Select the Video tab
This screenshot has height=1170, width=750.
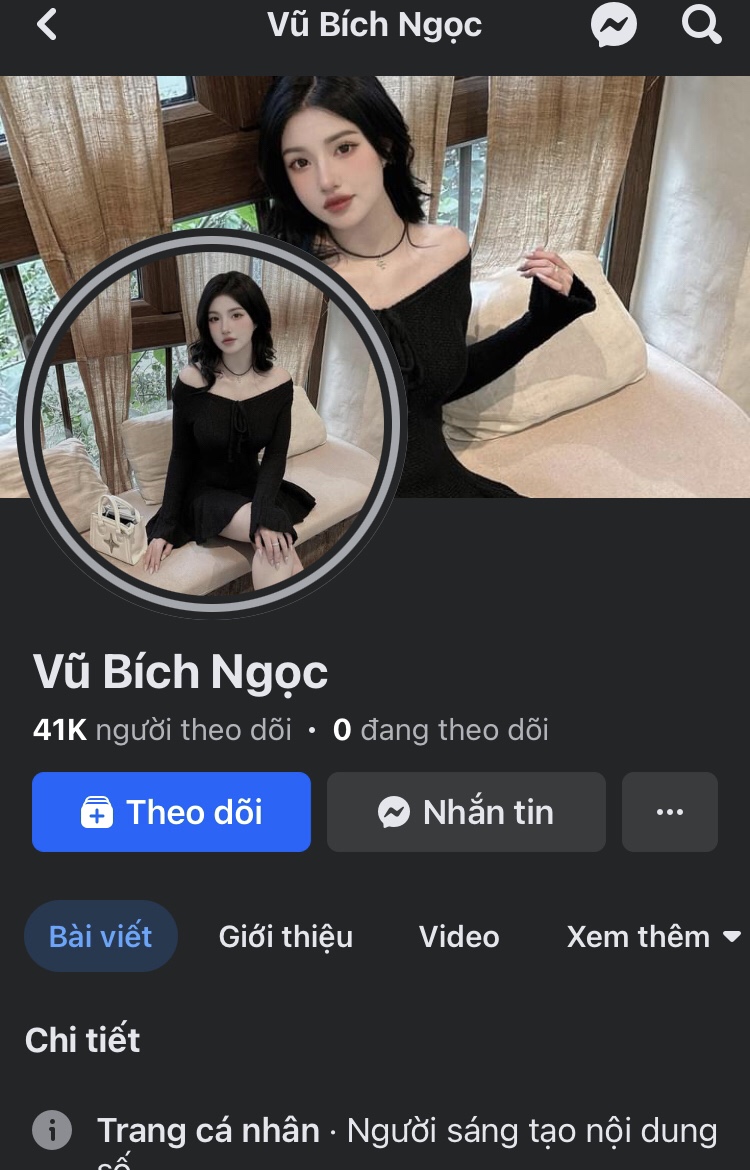459,936
